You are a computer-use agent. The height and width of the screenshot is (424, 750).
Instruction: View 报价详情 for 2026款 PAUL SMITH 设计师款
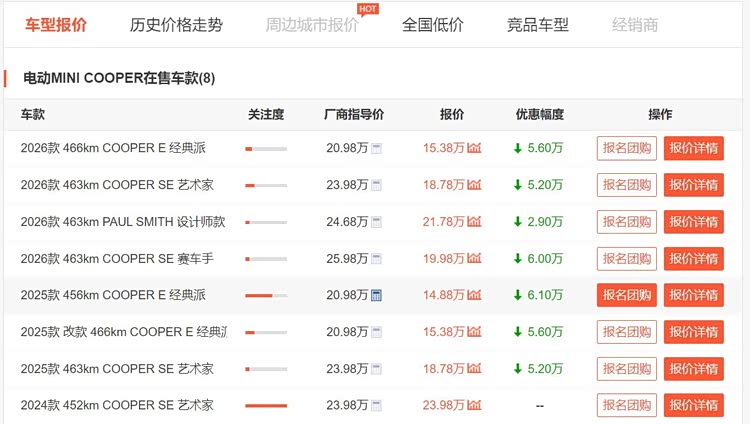click(x=693, y=222)
